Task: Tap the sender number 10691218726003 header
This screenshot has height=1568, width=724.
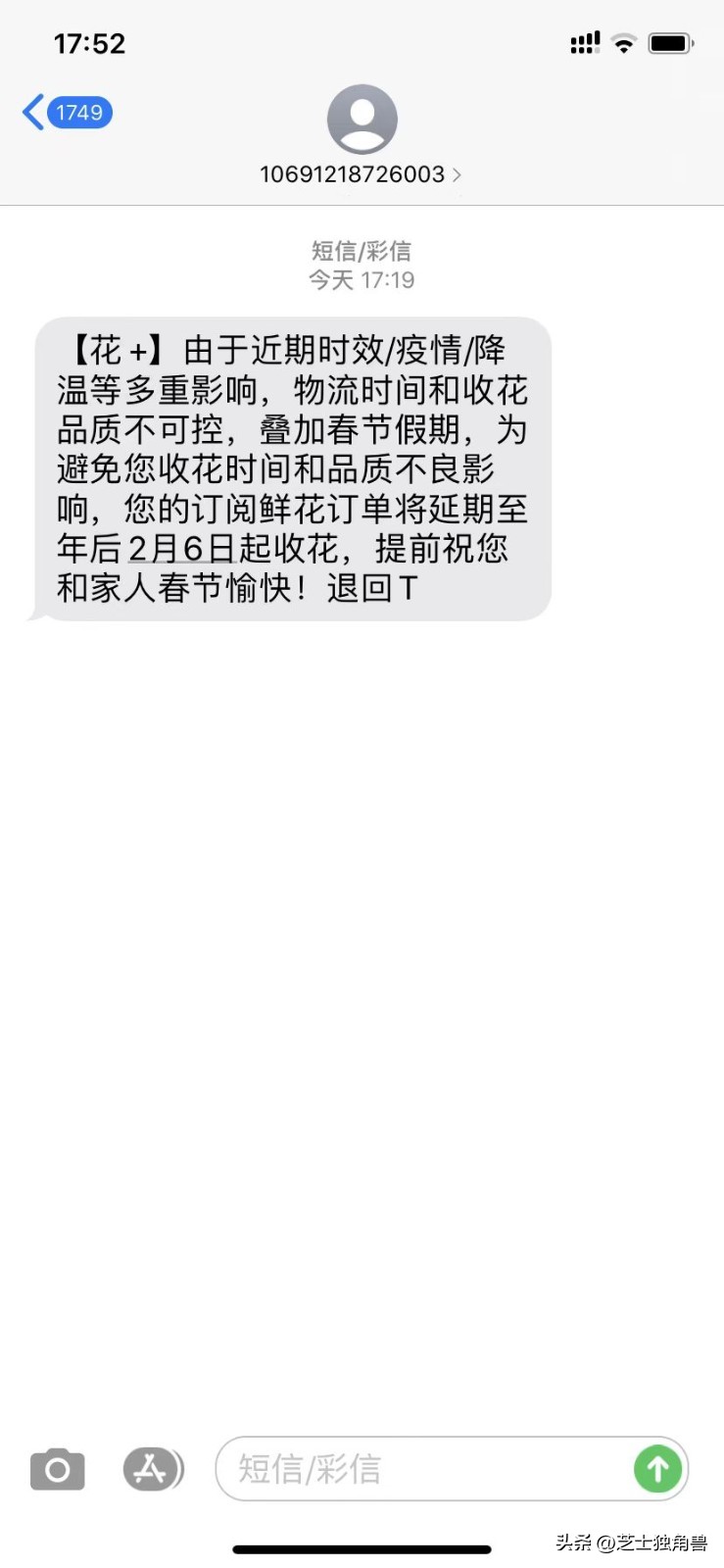Action: [x=353, y=174]
